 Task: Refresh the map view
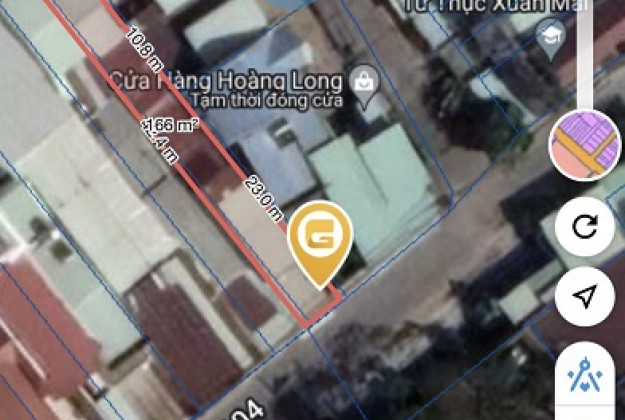[586, 226]
